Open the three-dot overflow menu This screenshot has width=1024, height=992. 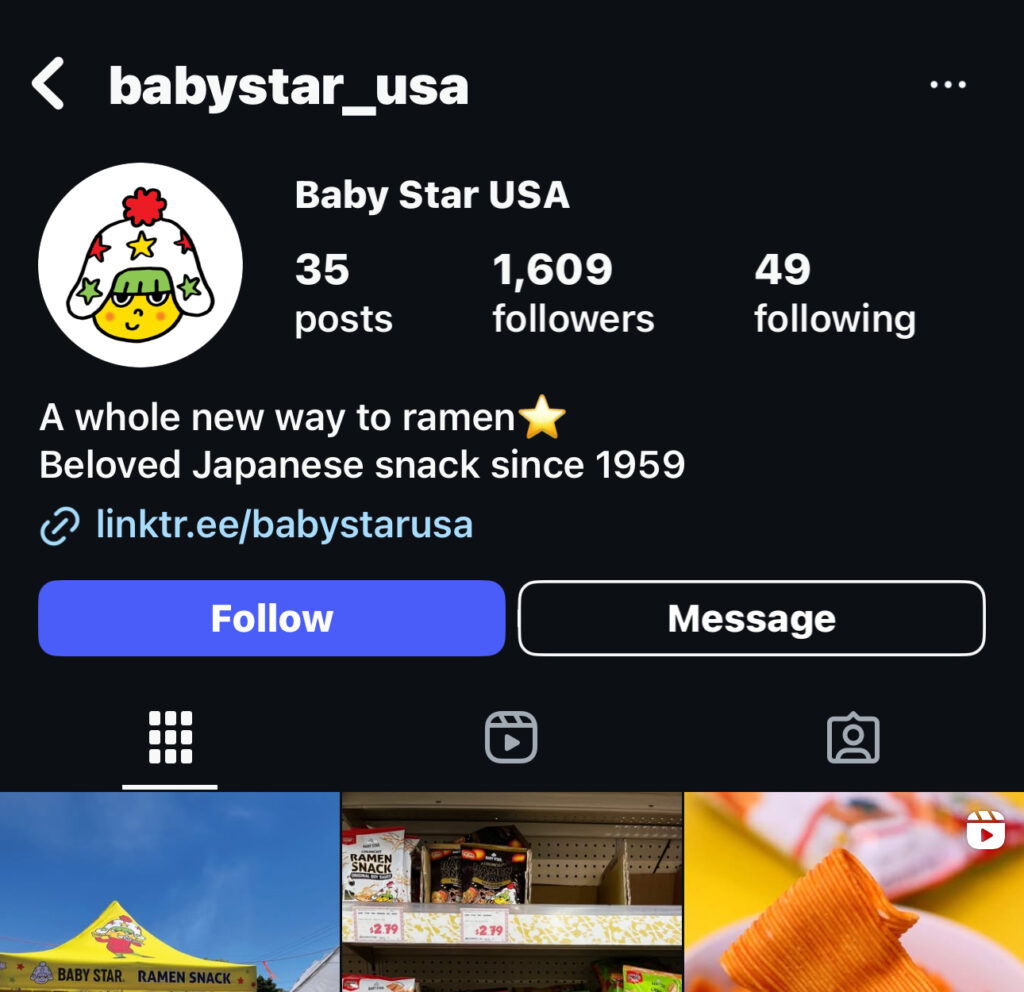947,85
